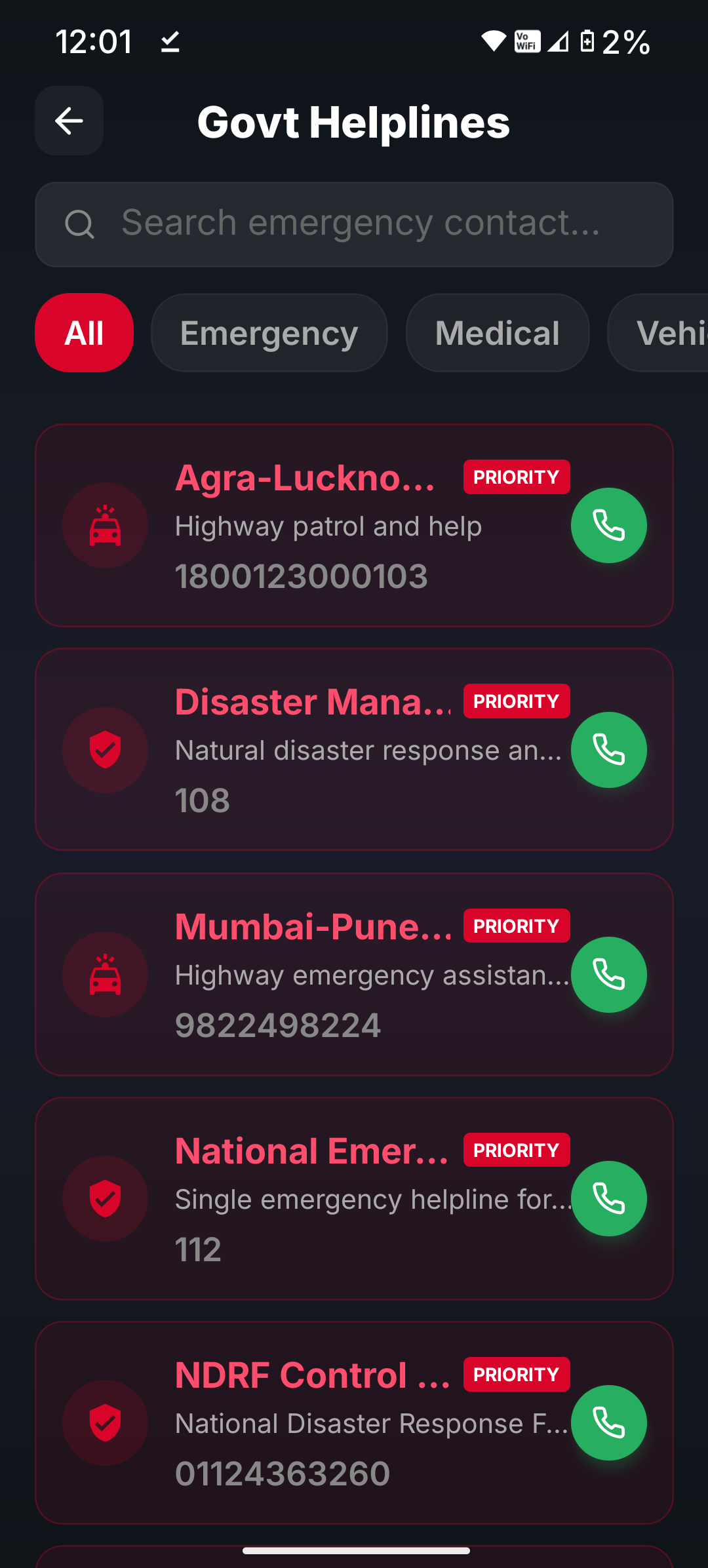Tap the search magnifier icon
This screenshot has height=1568, width=708.
coord(79,224)
